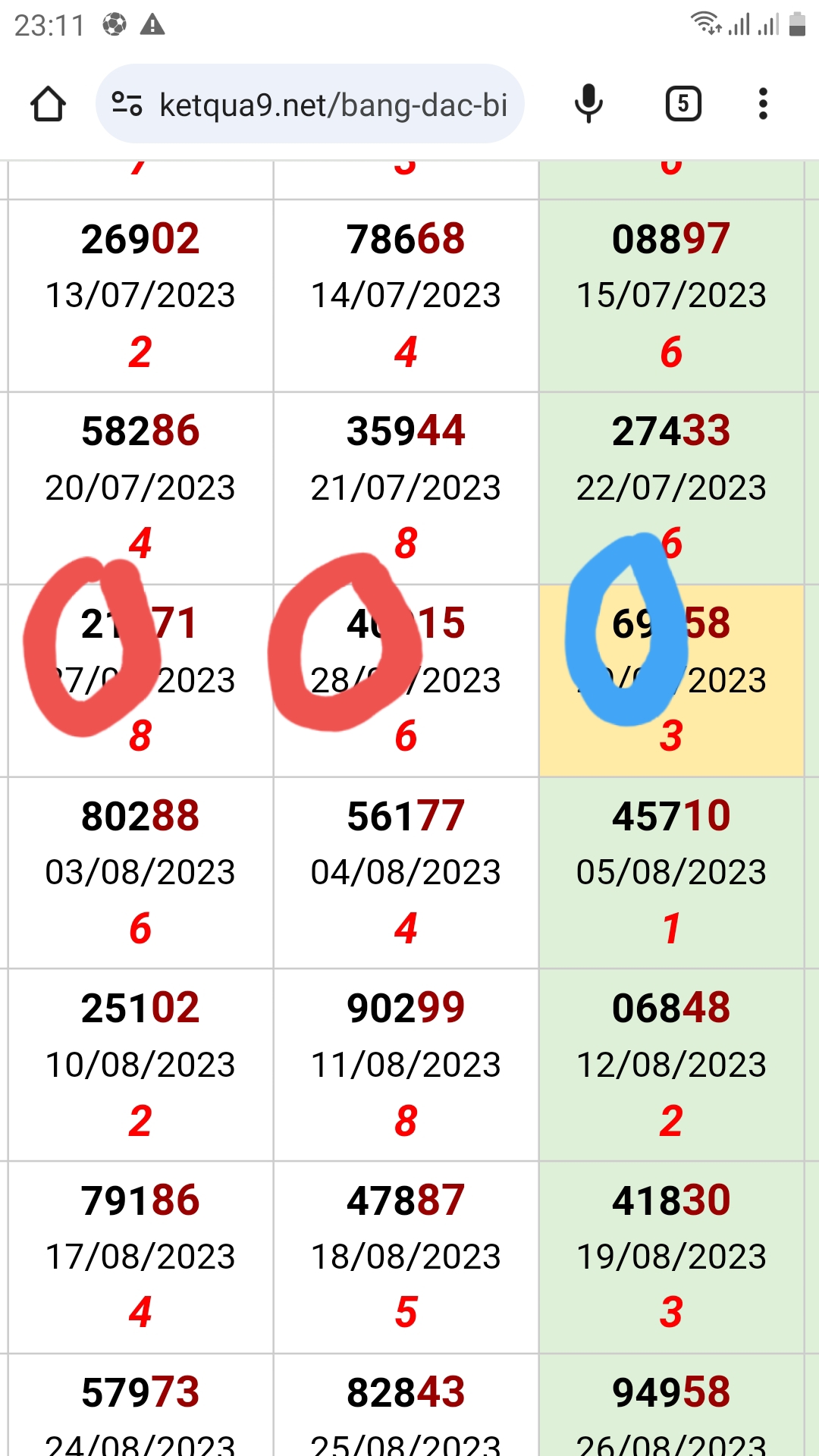Open site info icon in address bar
This screenshot has width=819, height=1456.
(127, 104)
